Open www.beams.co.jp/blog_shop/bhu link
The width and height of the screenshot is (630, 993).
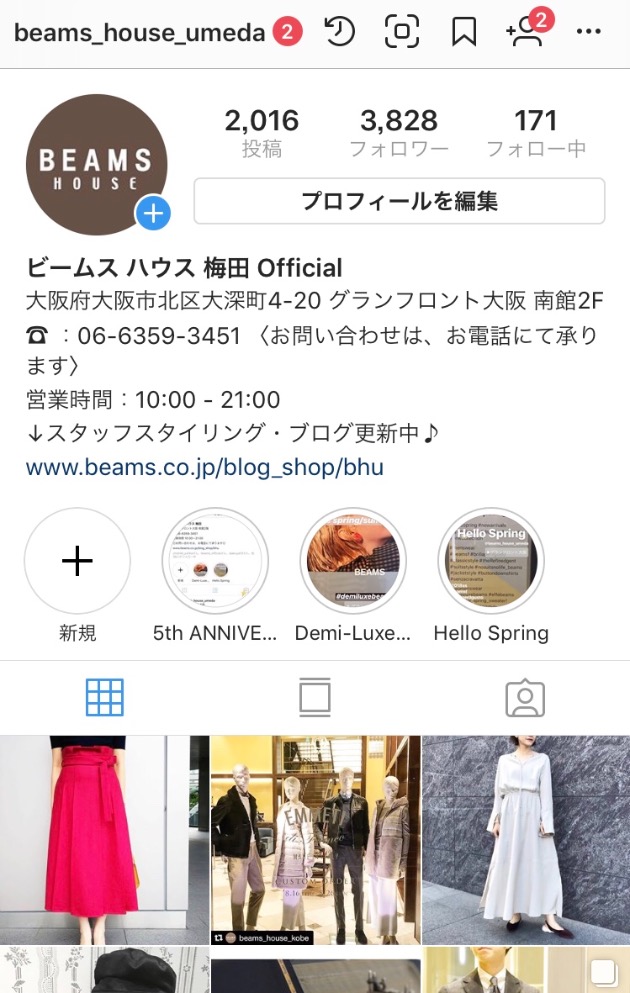[x=204, y=467]
